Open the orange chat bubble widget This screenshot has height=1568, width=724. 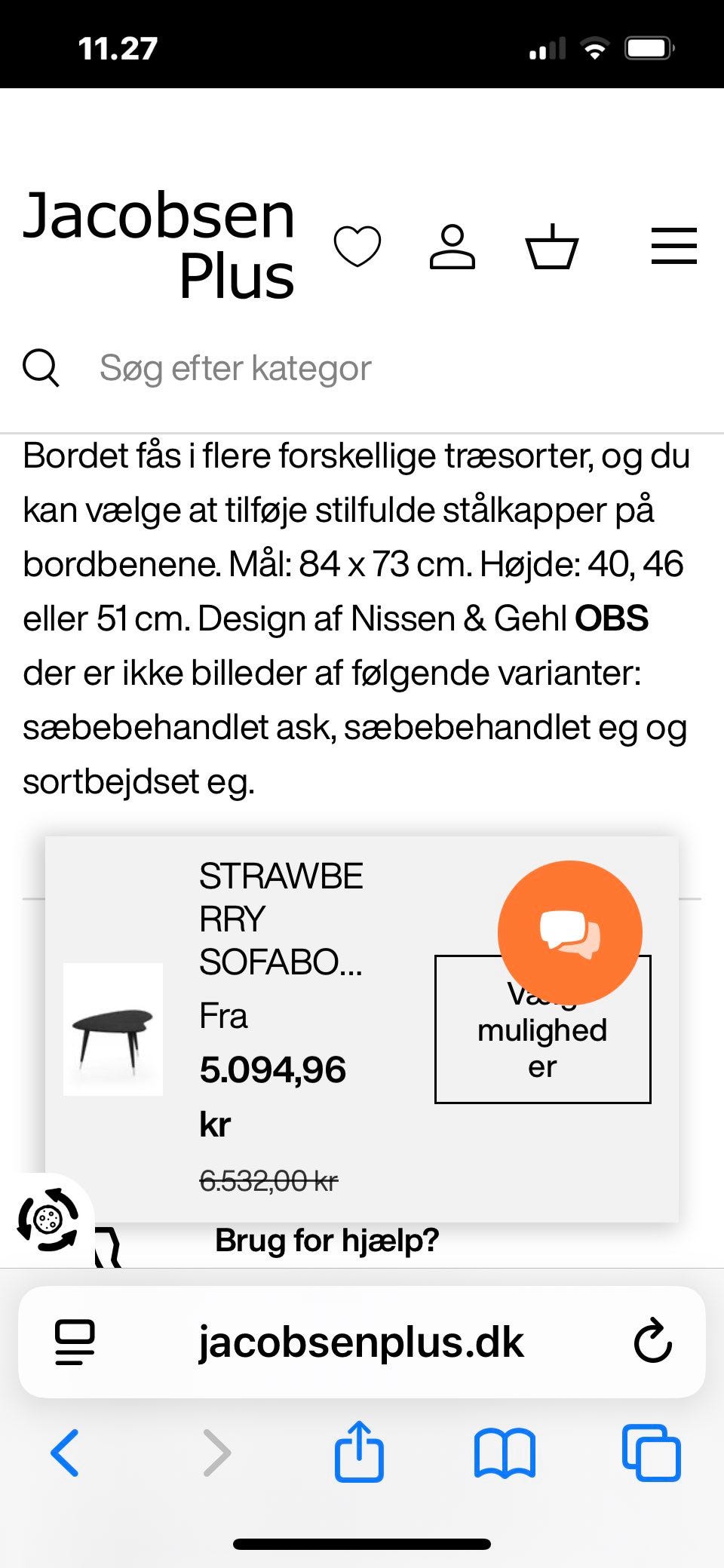point(568,932)
